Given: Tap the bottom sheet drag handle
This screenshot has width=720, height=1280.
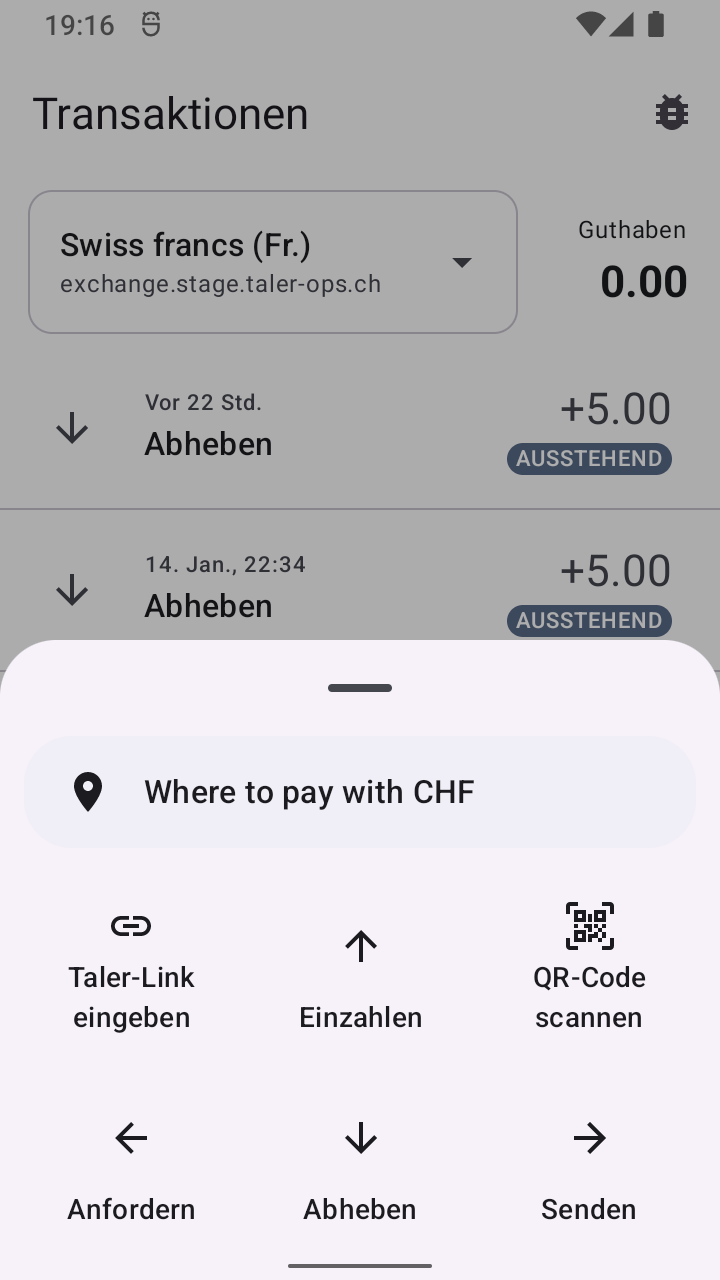Looking at the screenshot, I should [x=360, y=688].
